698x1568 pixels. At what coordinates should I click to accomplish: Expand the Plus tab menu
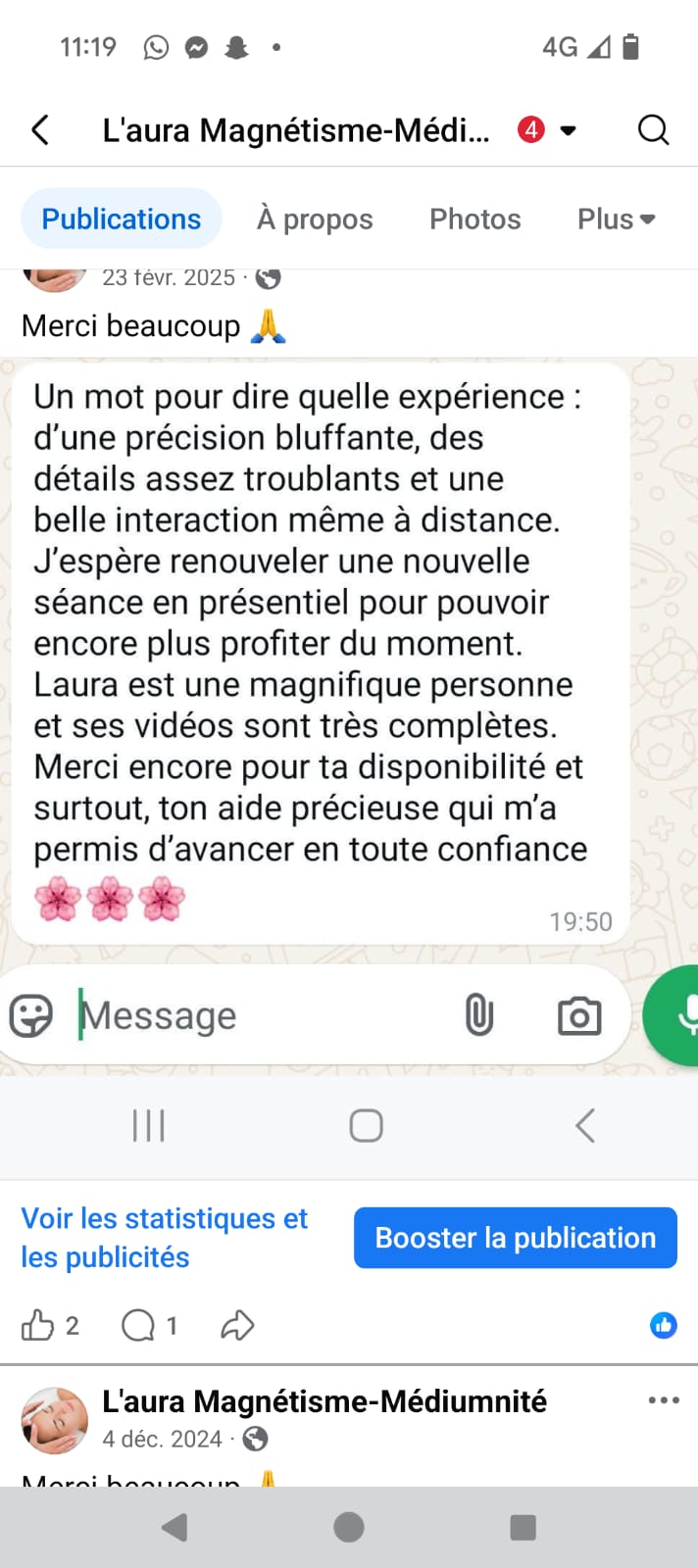[x=616, y=219]
